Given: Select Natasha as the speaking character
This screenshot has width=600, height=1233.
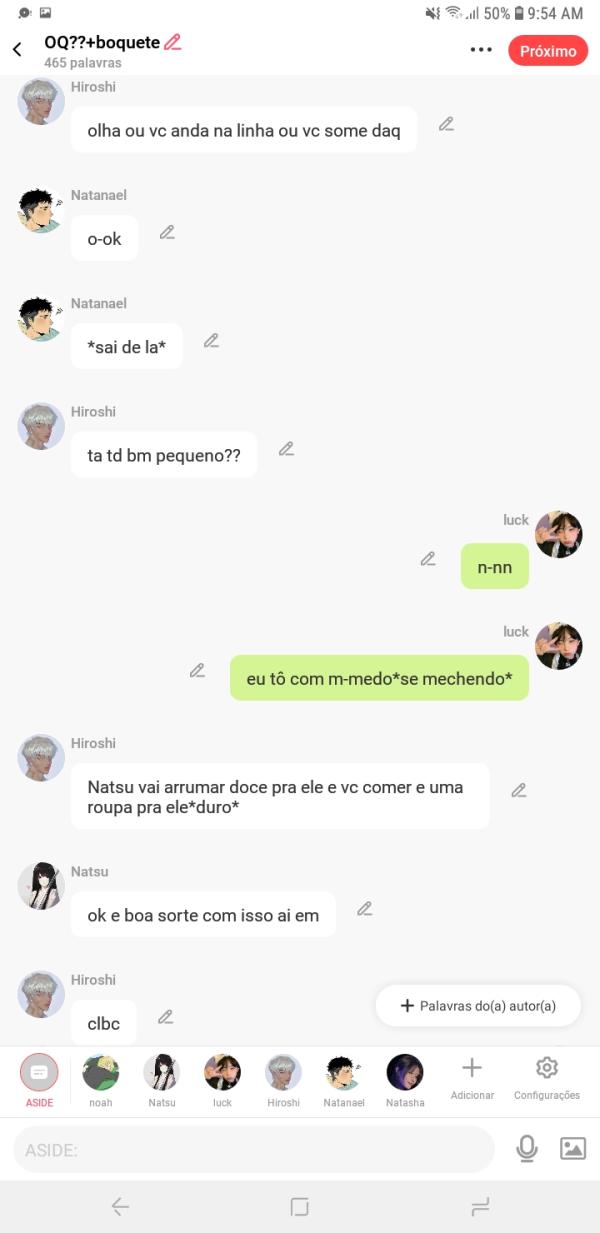Looking at the screenshot, I should (405, 1073).
